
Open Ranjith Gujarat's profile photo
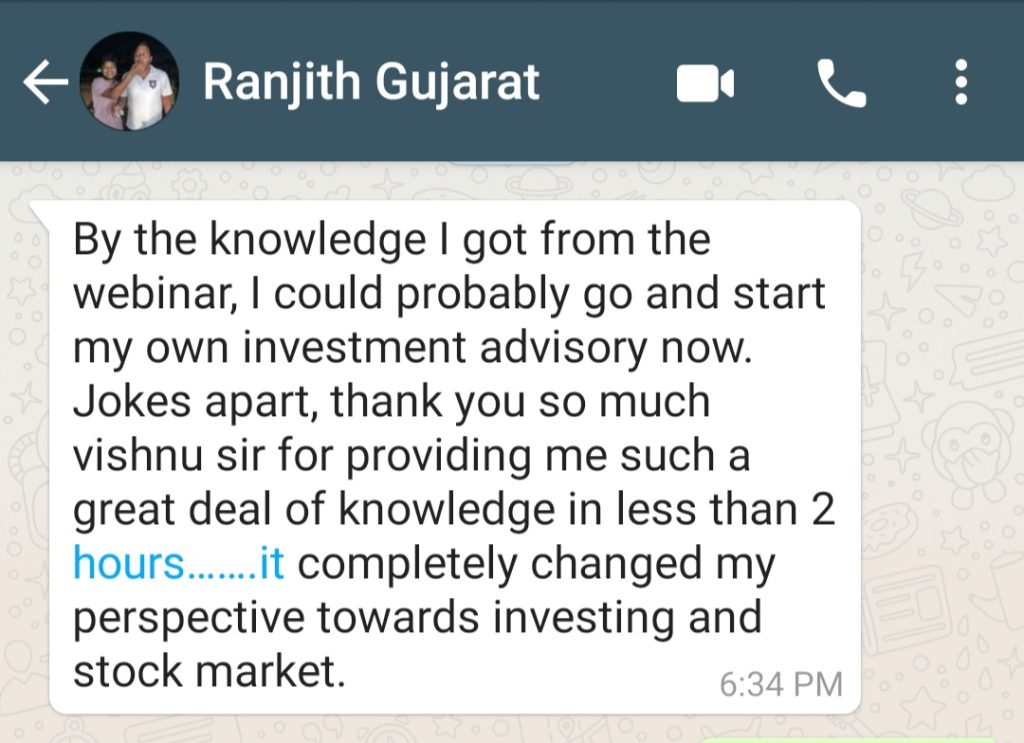[x=134, y=82]
